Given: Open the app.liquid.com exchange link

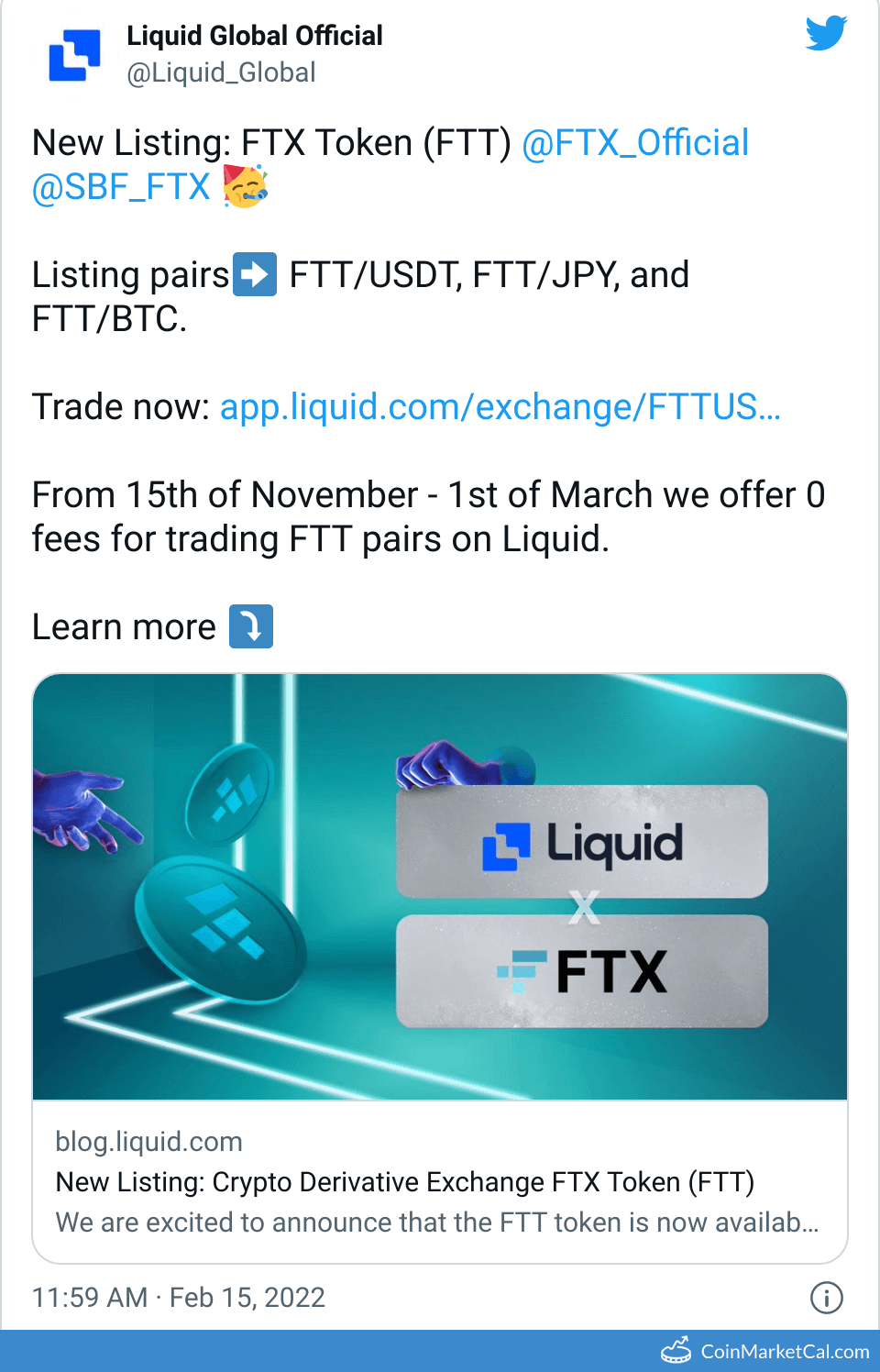Looking at the screenshot, I should [500, 406].
